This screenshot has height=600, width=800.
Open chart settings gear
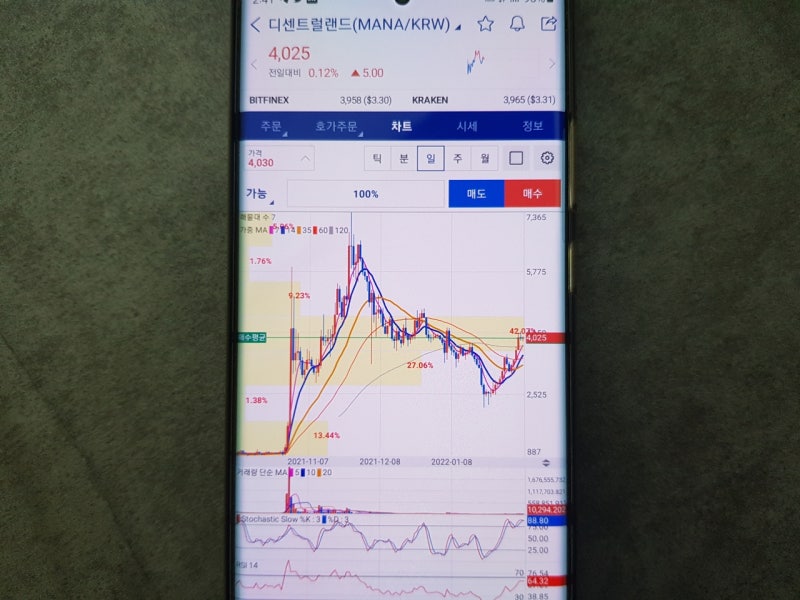click(x=547, y=158)
